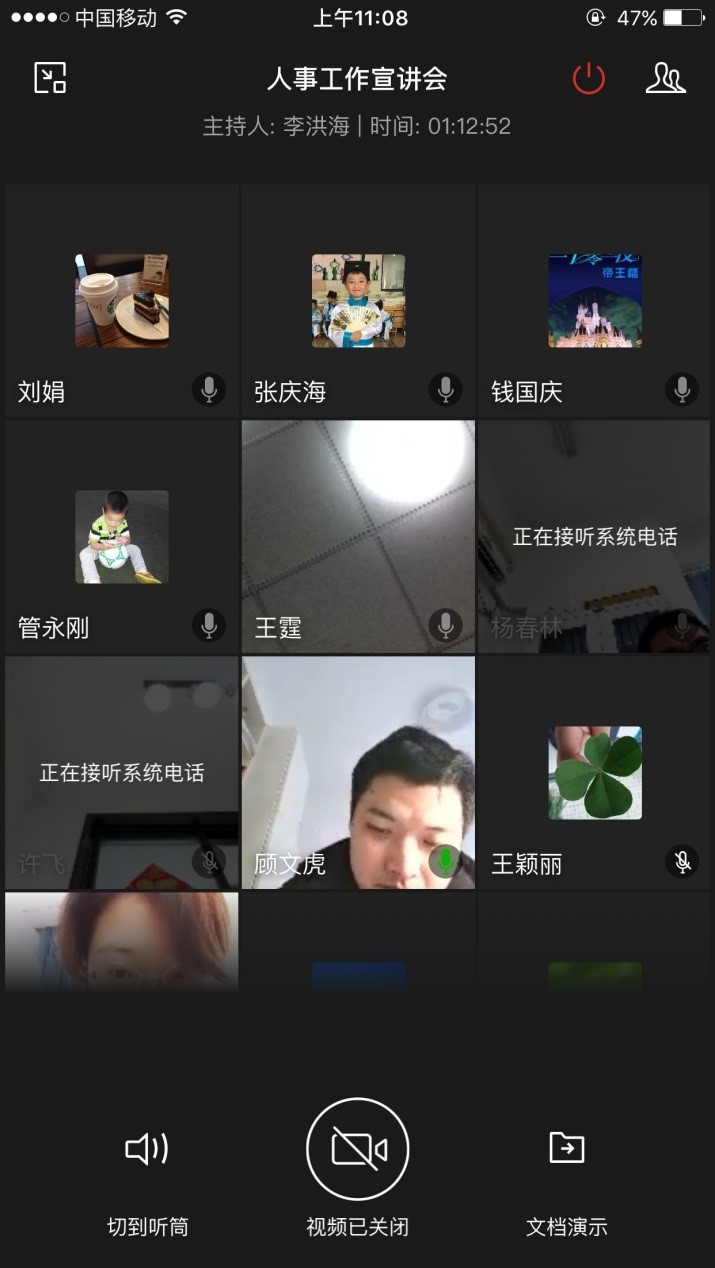
Task: Select 张庆海's participant tile
Action: tap(358, 300)
